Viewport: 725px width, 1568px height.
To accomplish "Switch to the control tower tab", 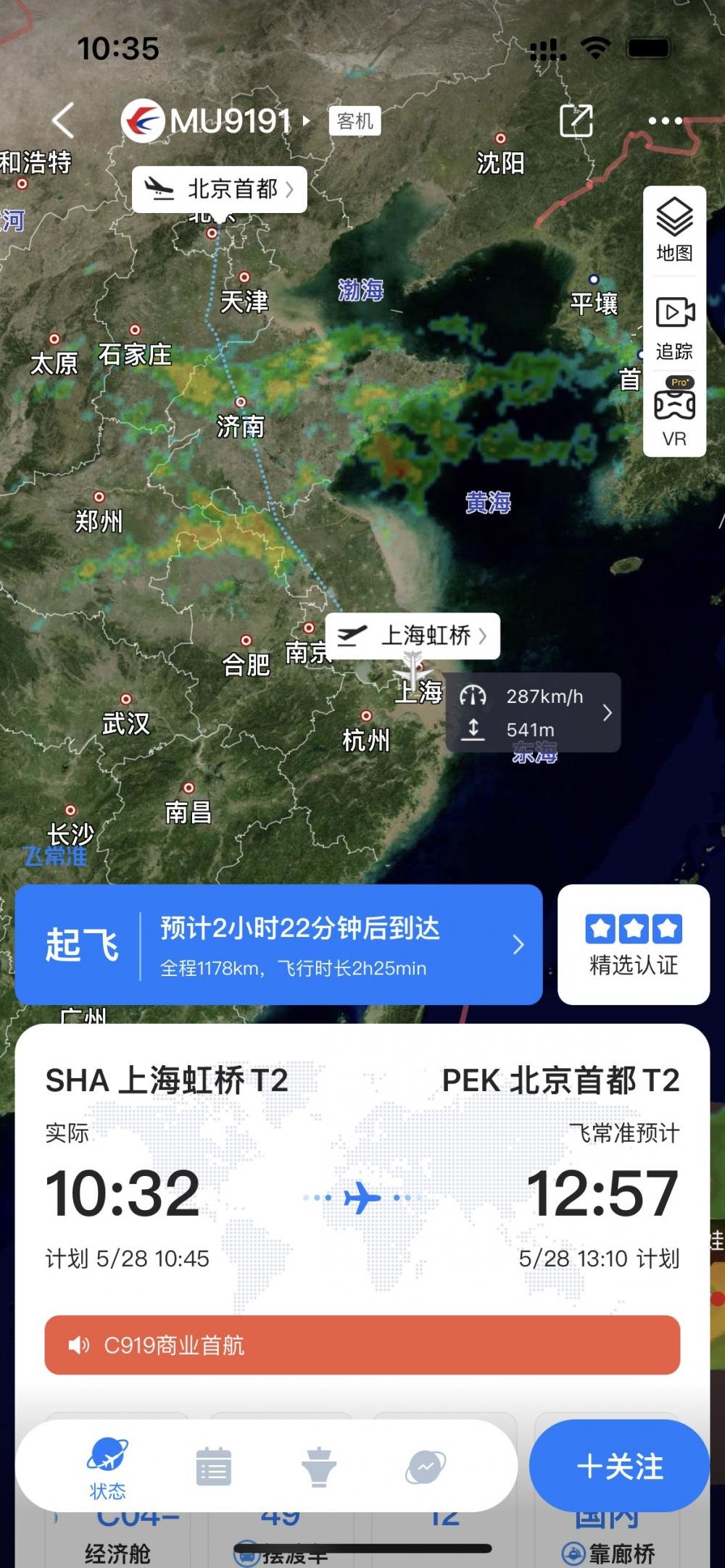I will point(319,1467).
